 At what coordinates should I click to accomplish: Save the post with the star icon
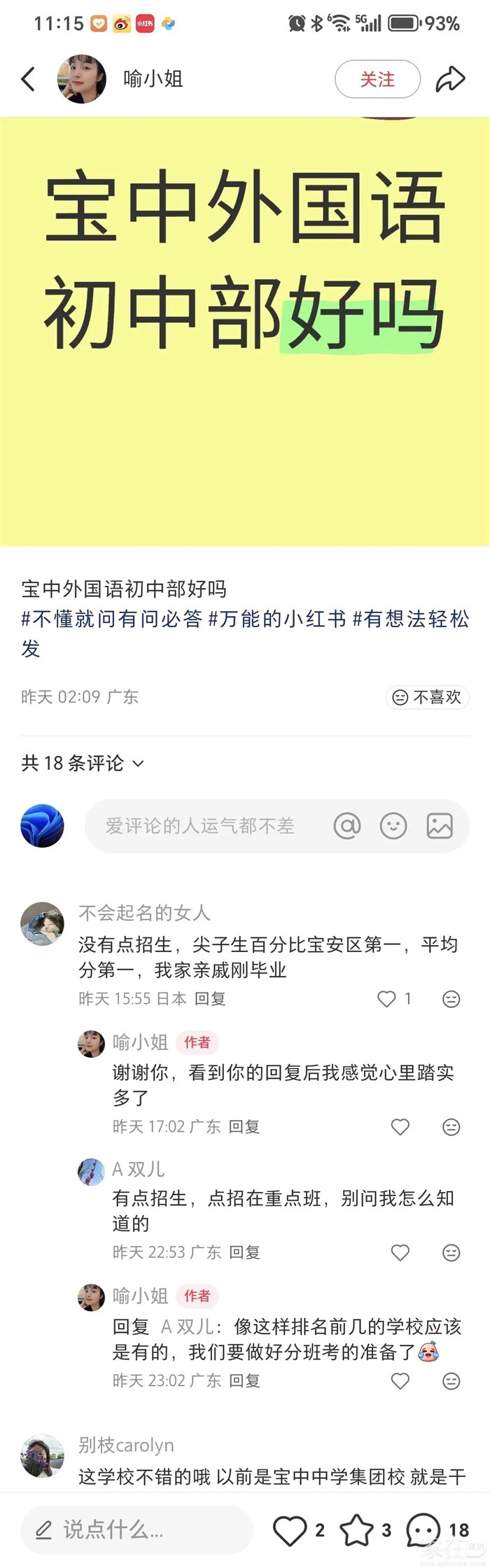(356, 1529)
